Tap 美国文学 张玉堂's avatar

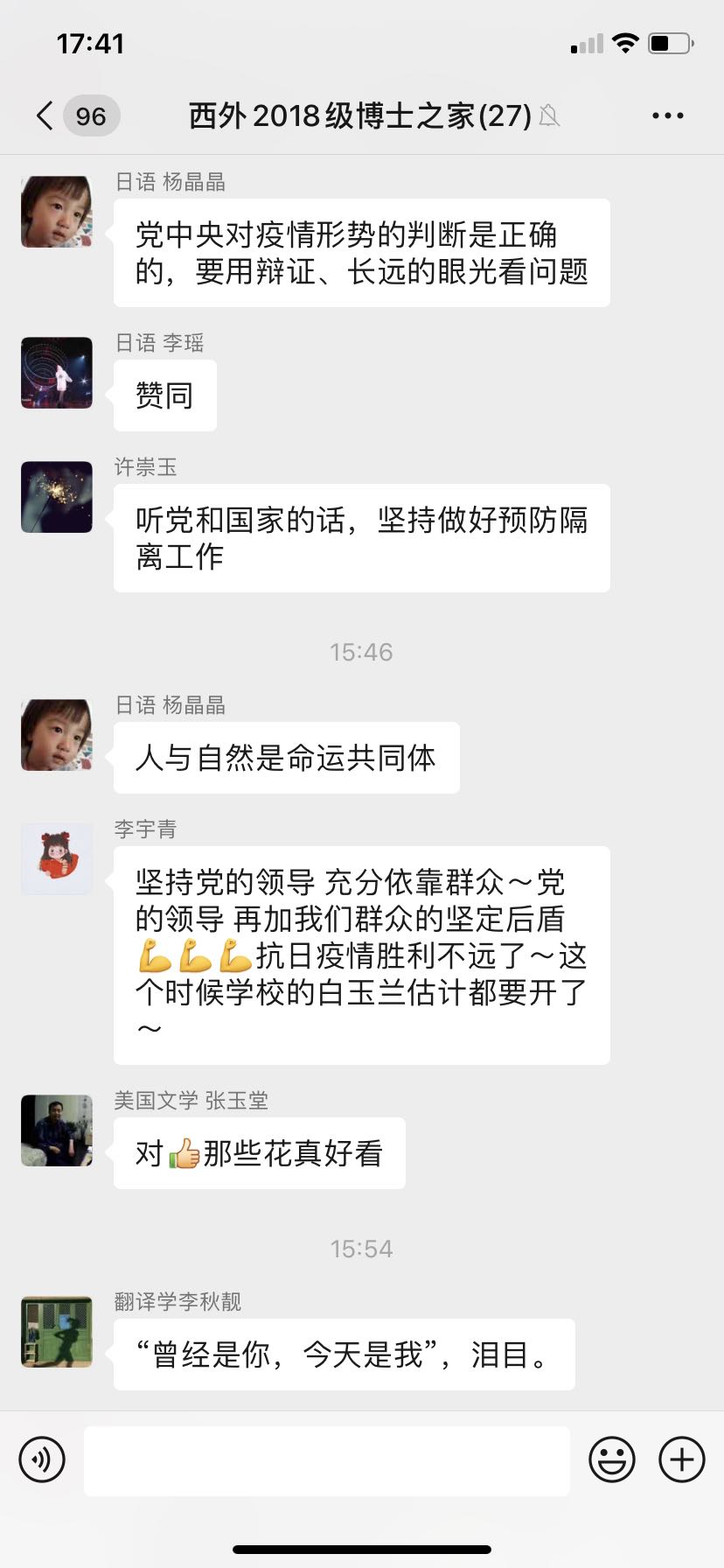click(57, 1130)
